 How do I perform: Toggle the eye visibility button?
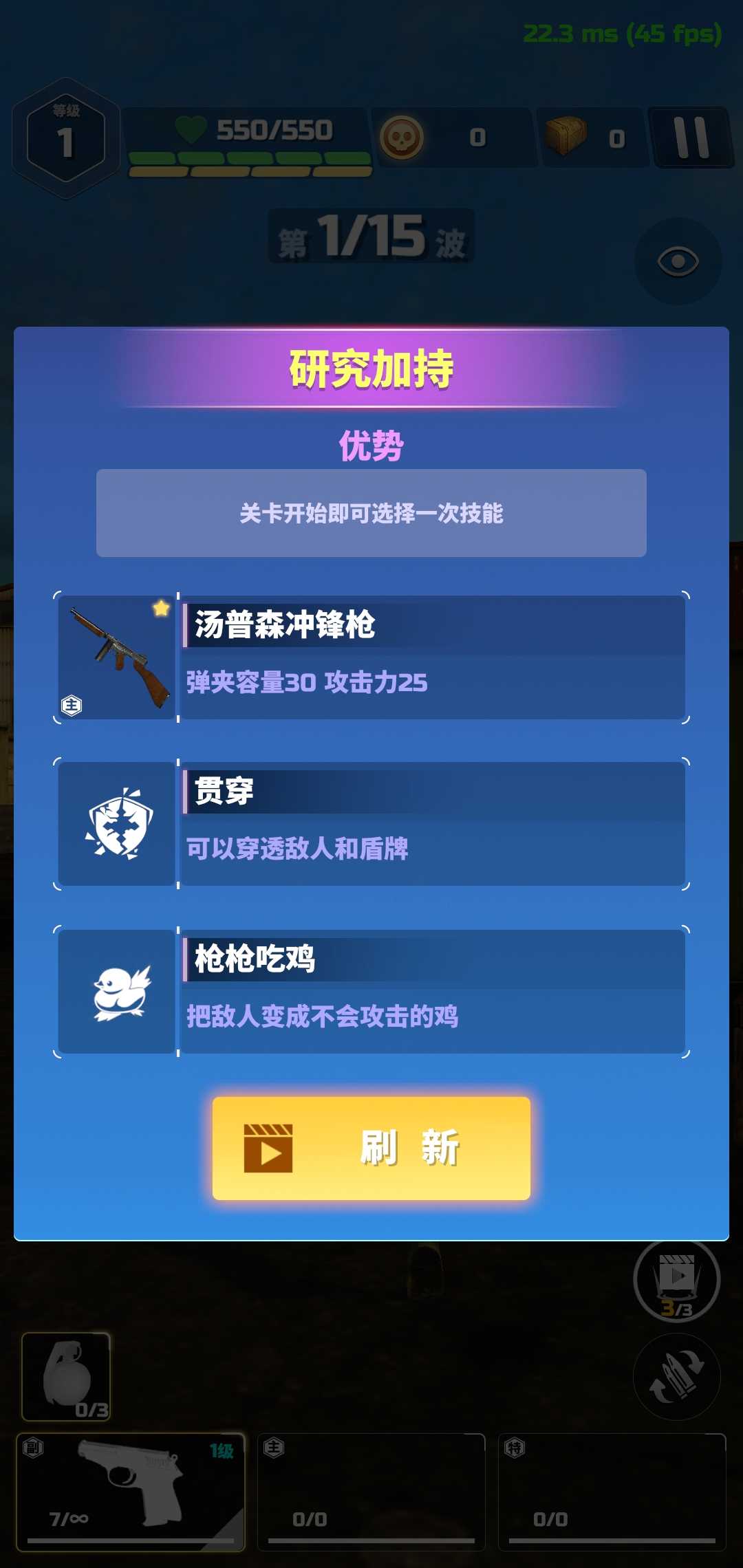click(678, 261)
